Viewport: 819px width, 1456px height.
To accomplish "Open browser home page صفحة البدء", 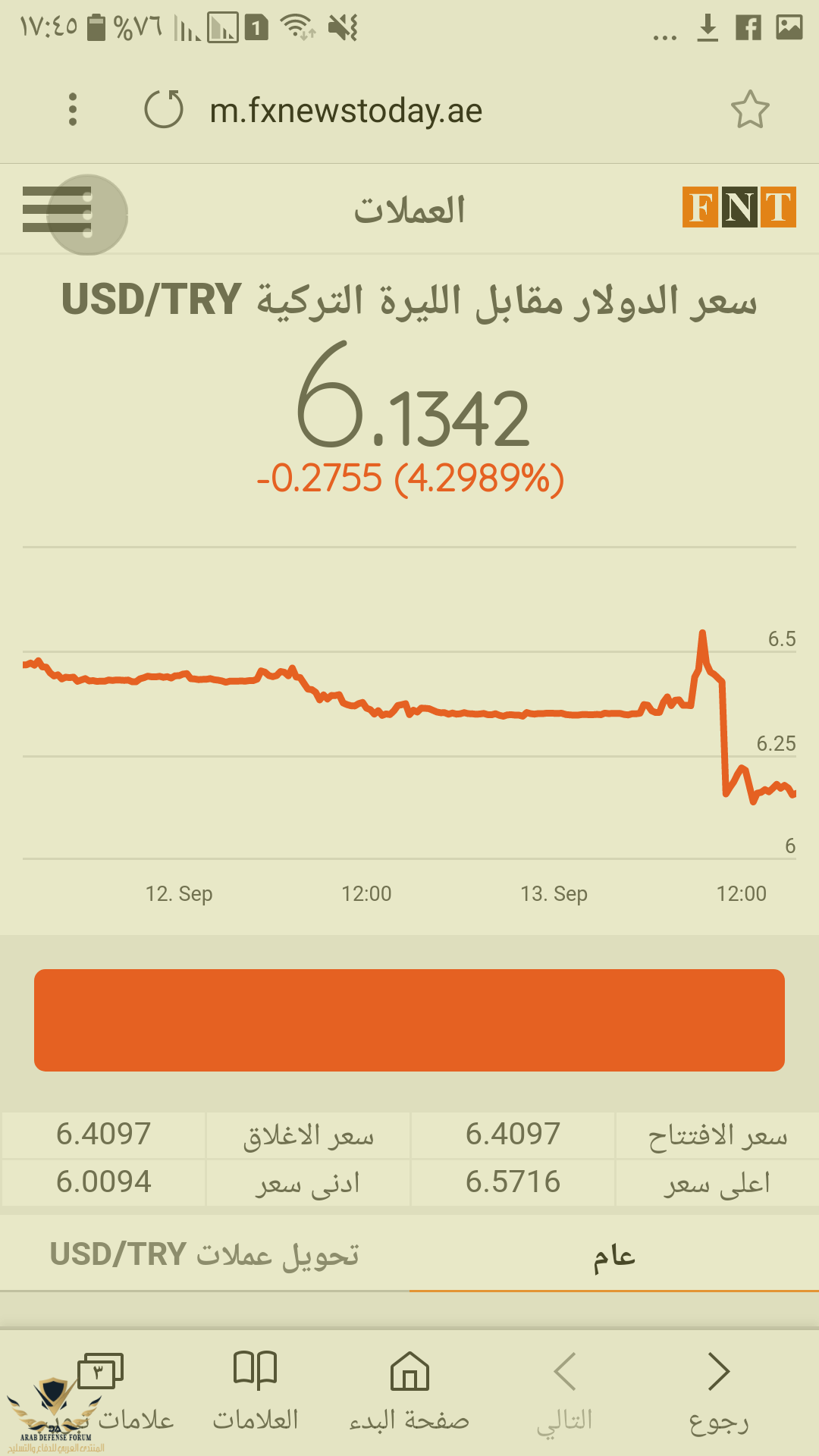I will [x=409, y=1392].
